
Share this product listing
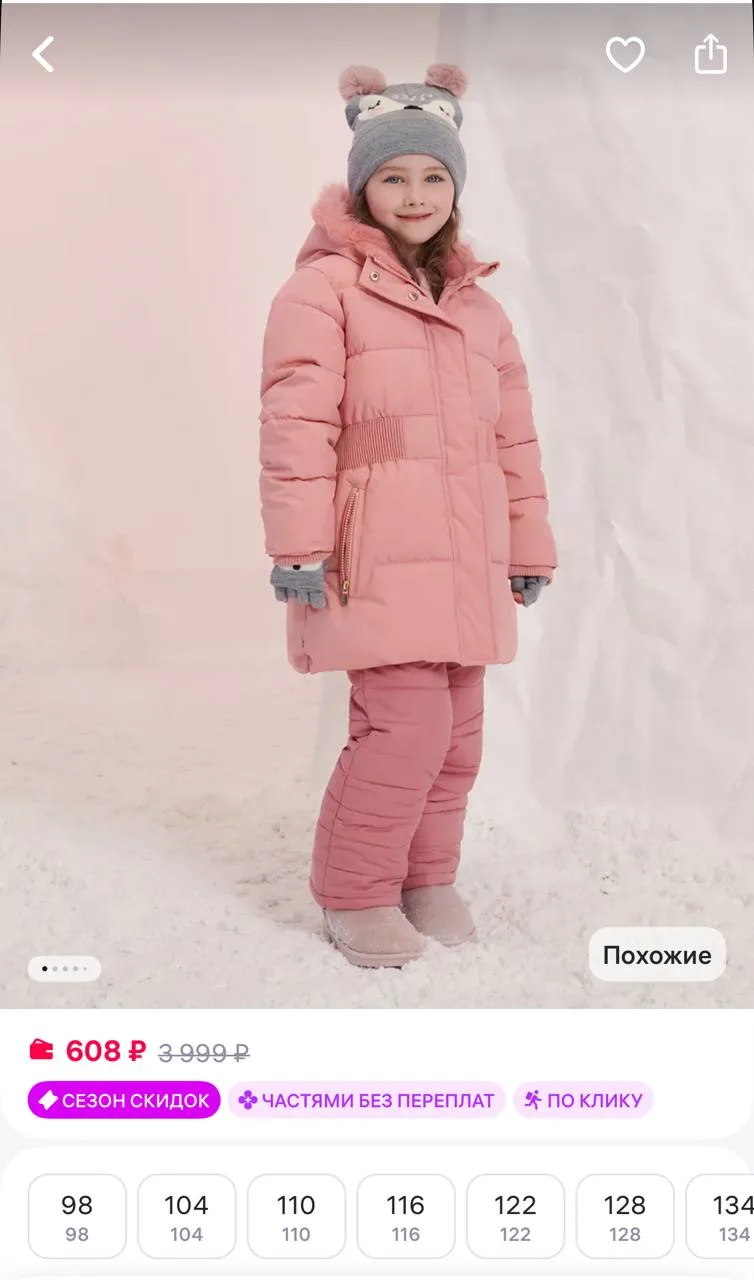(710, 54)
